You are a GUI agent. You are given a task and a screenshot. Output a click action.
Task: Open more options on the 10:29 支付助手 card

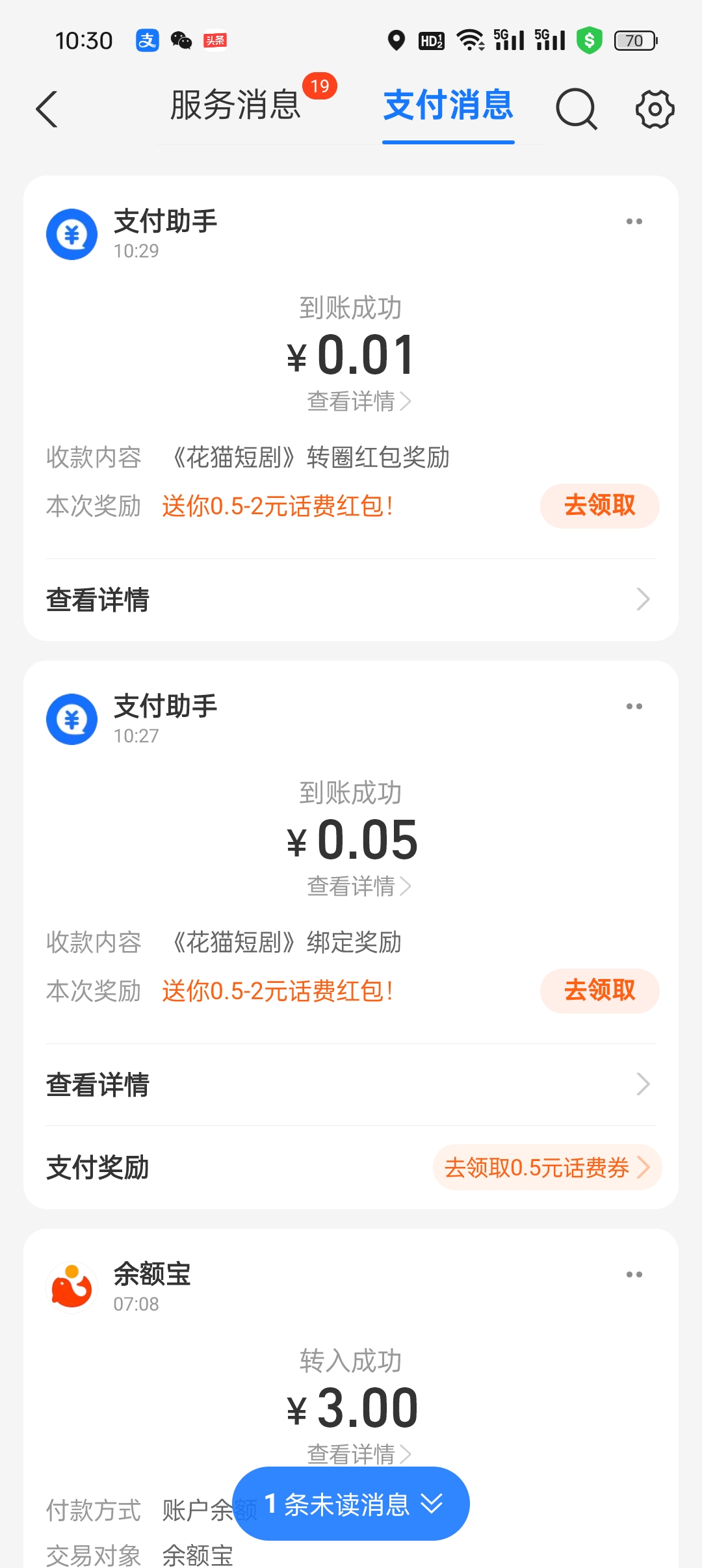pyautogui.click(x=634, y=222)
